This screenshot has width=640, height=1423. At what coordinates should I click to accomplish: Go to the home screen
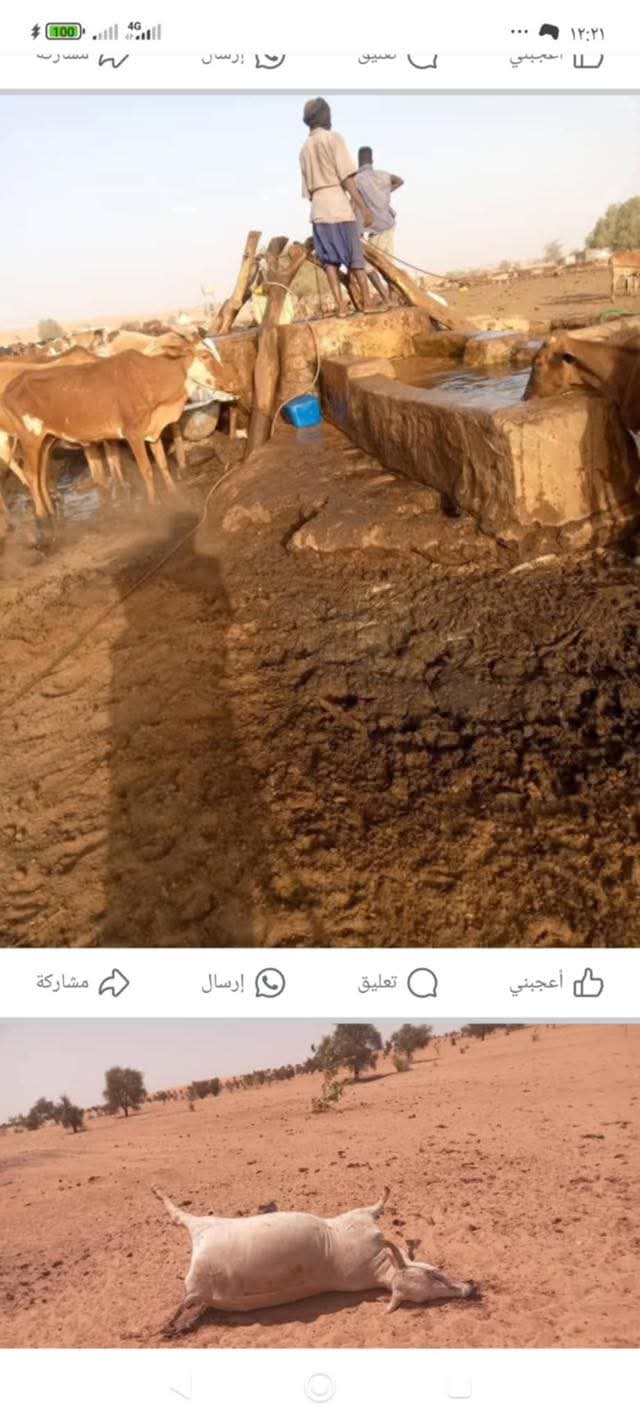pyautogui.click(x=320, y=1387)
